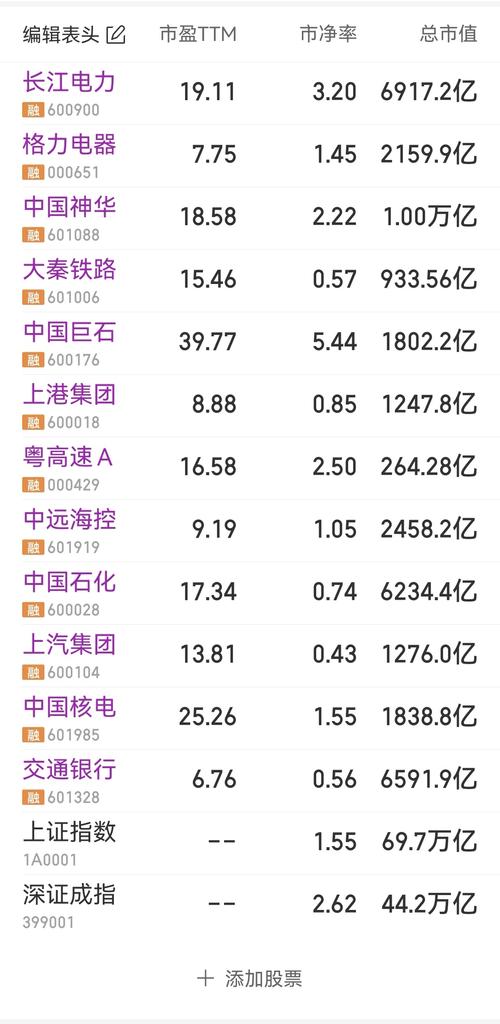View 中国神华 stock details

coord(250,219)
